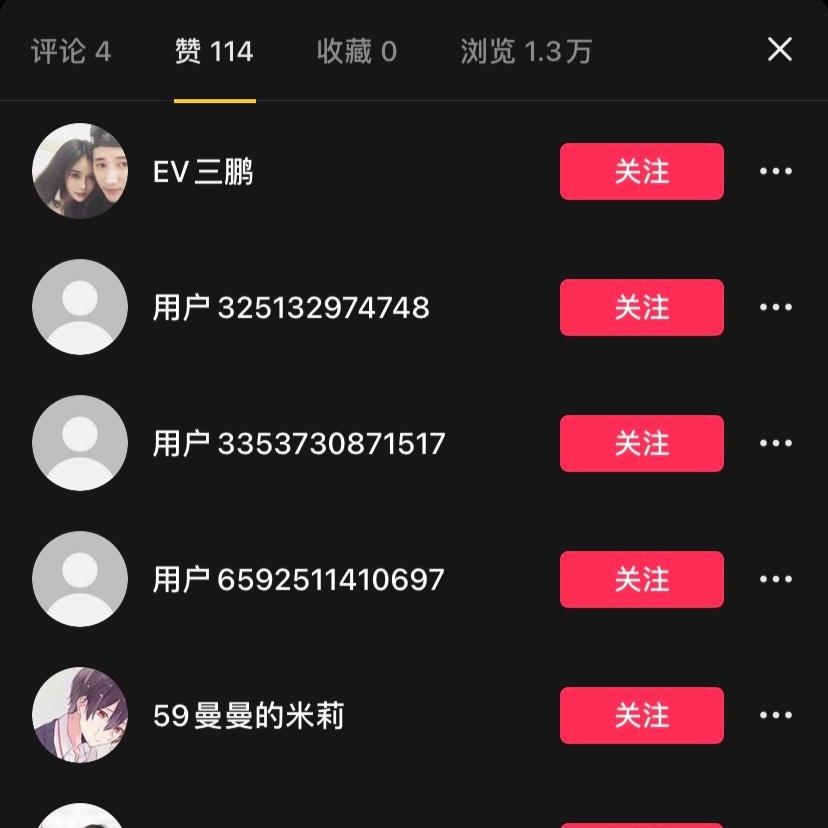Image resolution: width=828 pixels, height=828 pixels.
Task: View 59曼曼的米莉's avatar profile
Action: [80, 715]
